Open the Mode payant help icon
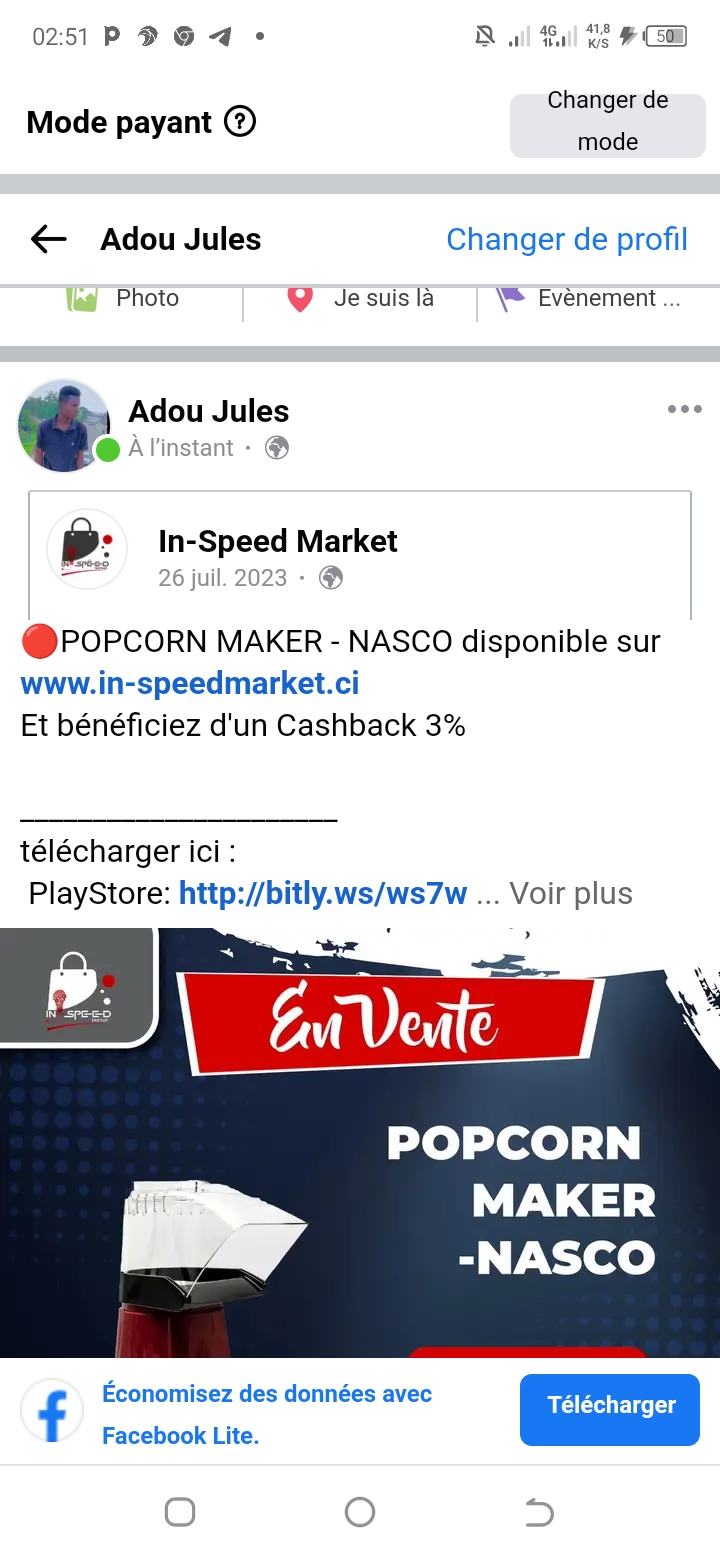Screen dimensions: 720x1560 (240, 122)
